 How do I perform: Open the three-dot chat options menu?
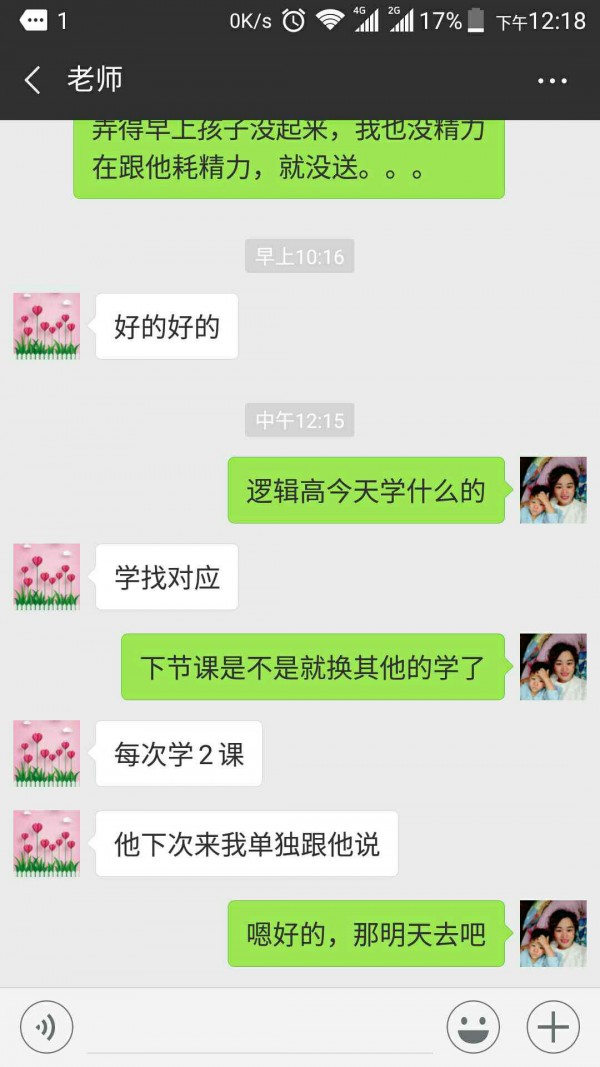click(552, 81)
